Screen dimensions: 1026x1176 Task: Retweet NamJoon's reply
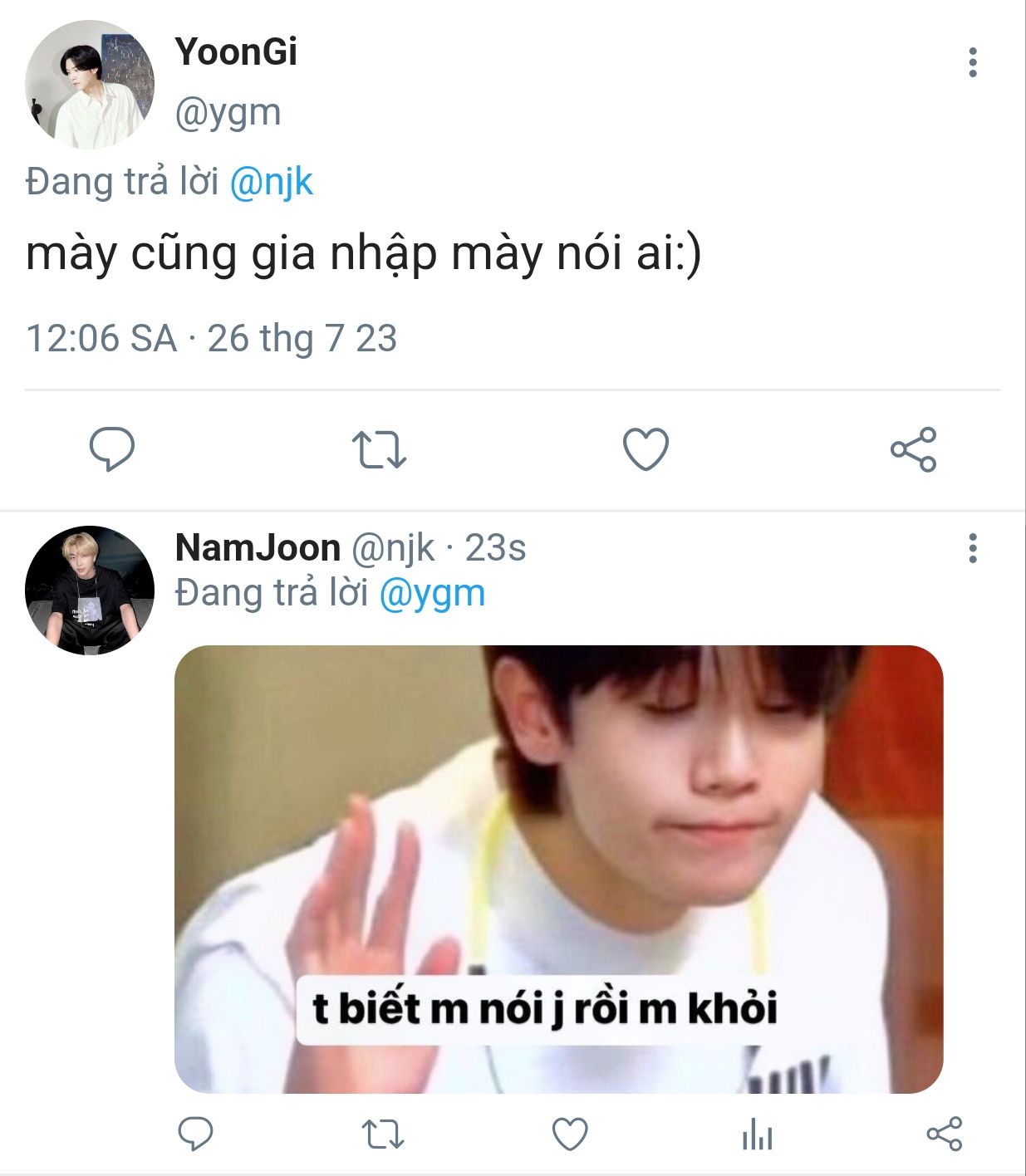tap(383, 1134)
